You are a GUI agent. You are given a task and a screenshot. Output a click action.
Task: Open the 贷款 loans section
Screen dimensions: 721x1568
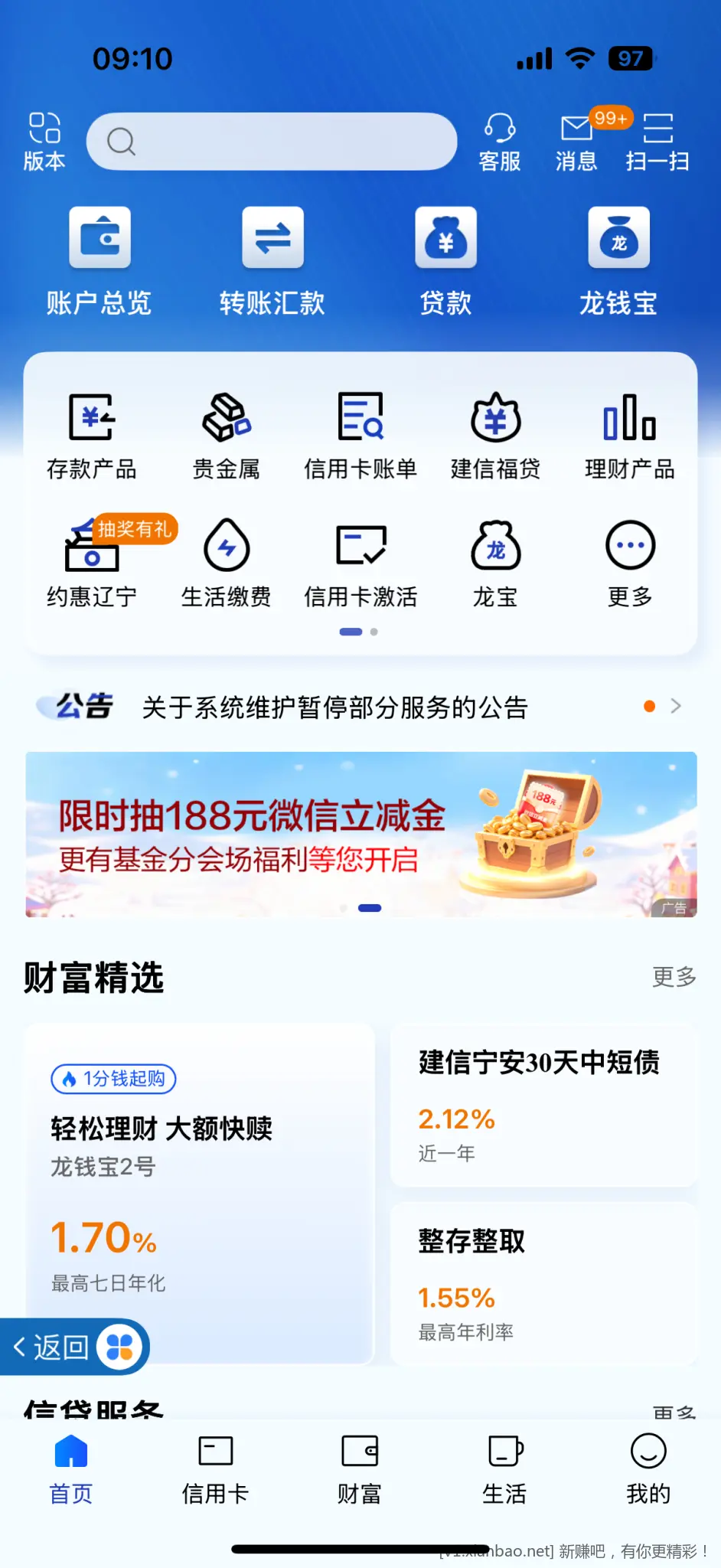(445, 260)
